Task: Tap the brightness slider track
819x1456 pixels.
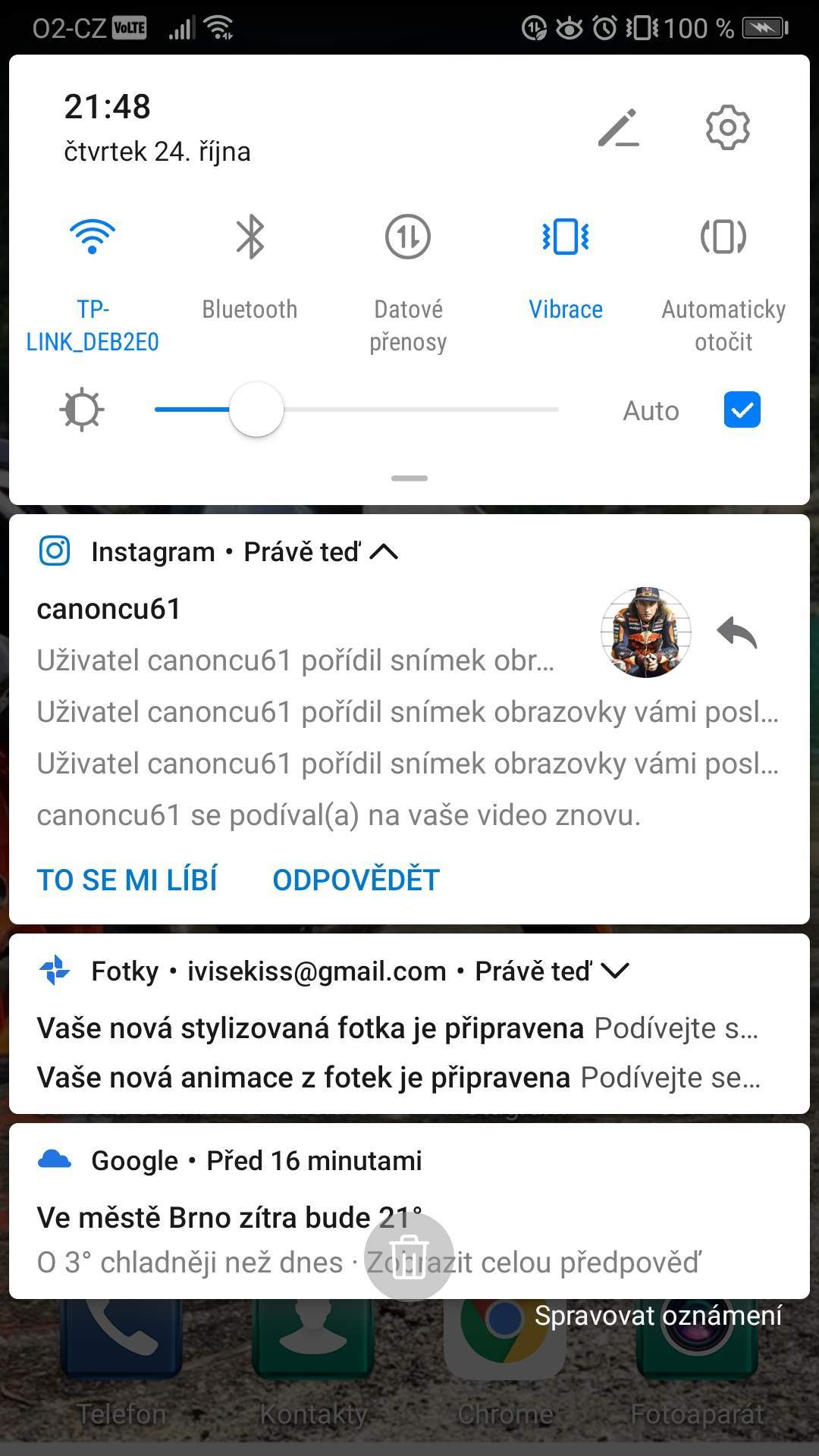Action: pyautogui.click(x=356, y=409)
